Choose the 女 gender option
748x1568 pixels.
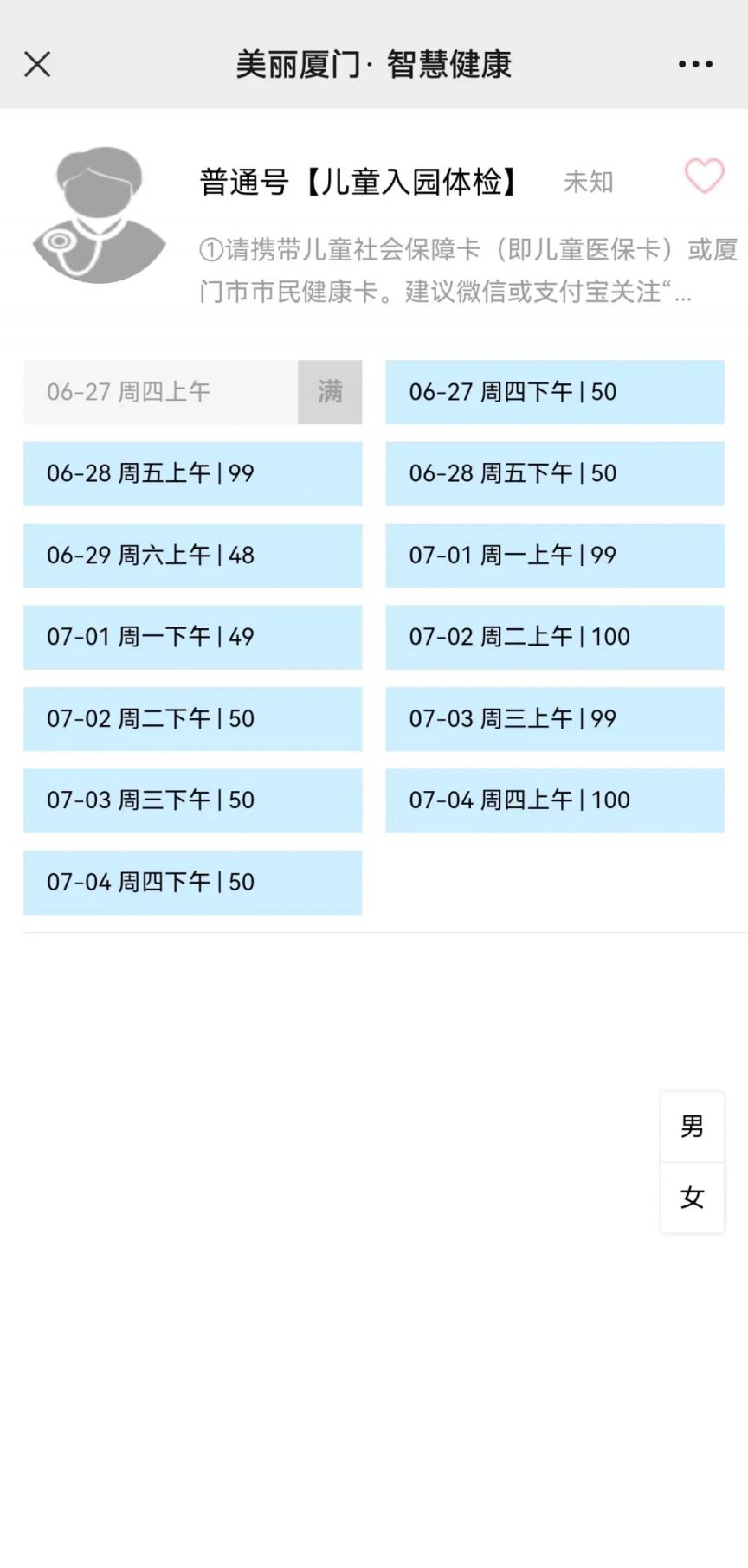click(x=693, y=1198)
